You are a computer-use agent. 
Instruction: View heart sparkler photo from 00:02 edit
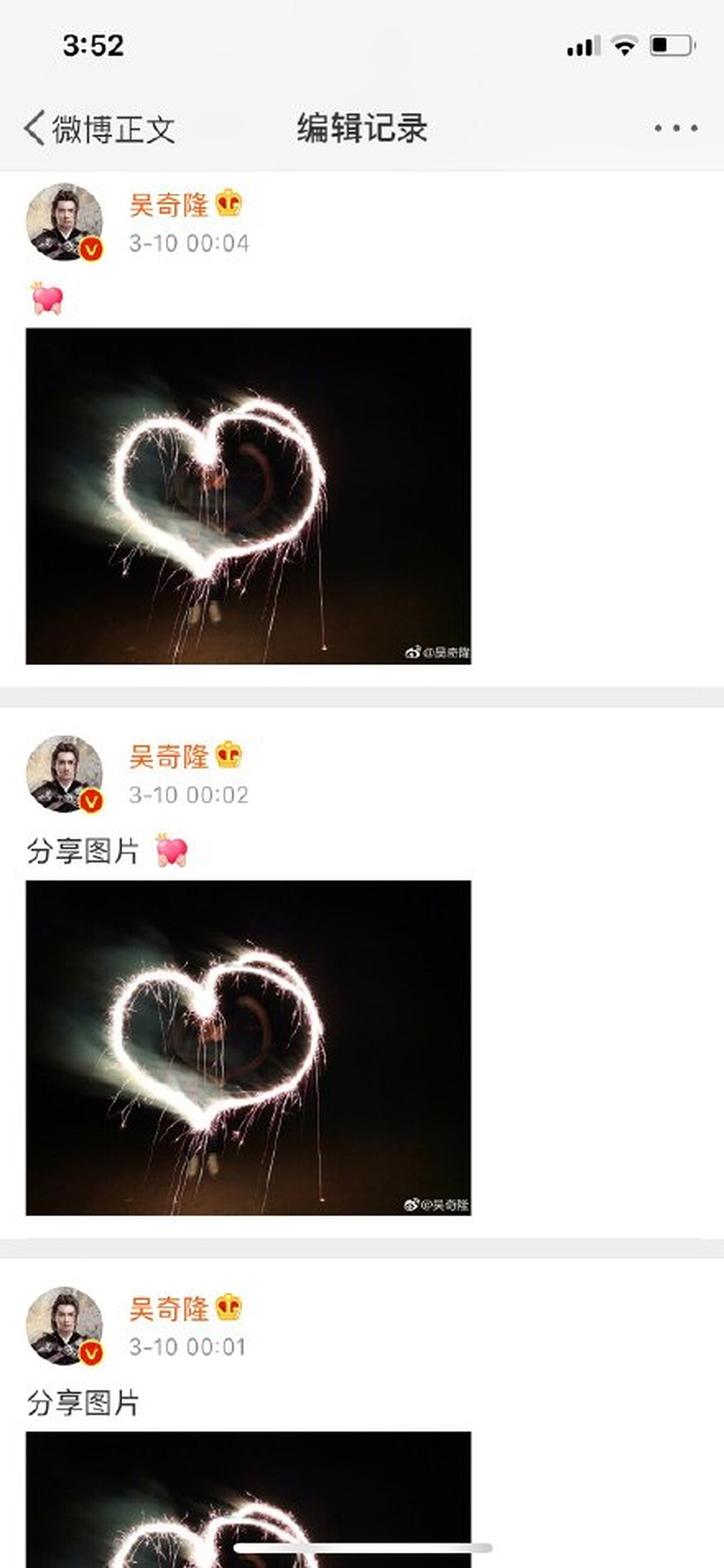pyautogui.click(x=248, y=1047)
